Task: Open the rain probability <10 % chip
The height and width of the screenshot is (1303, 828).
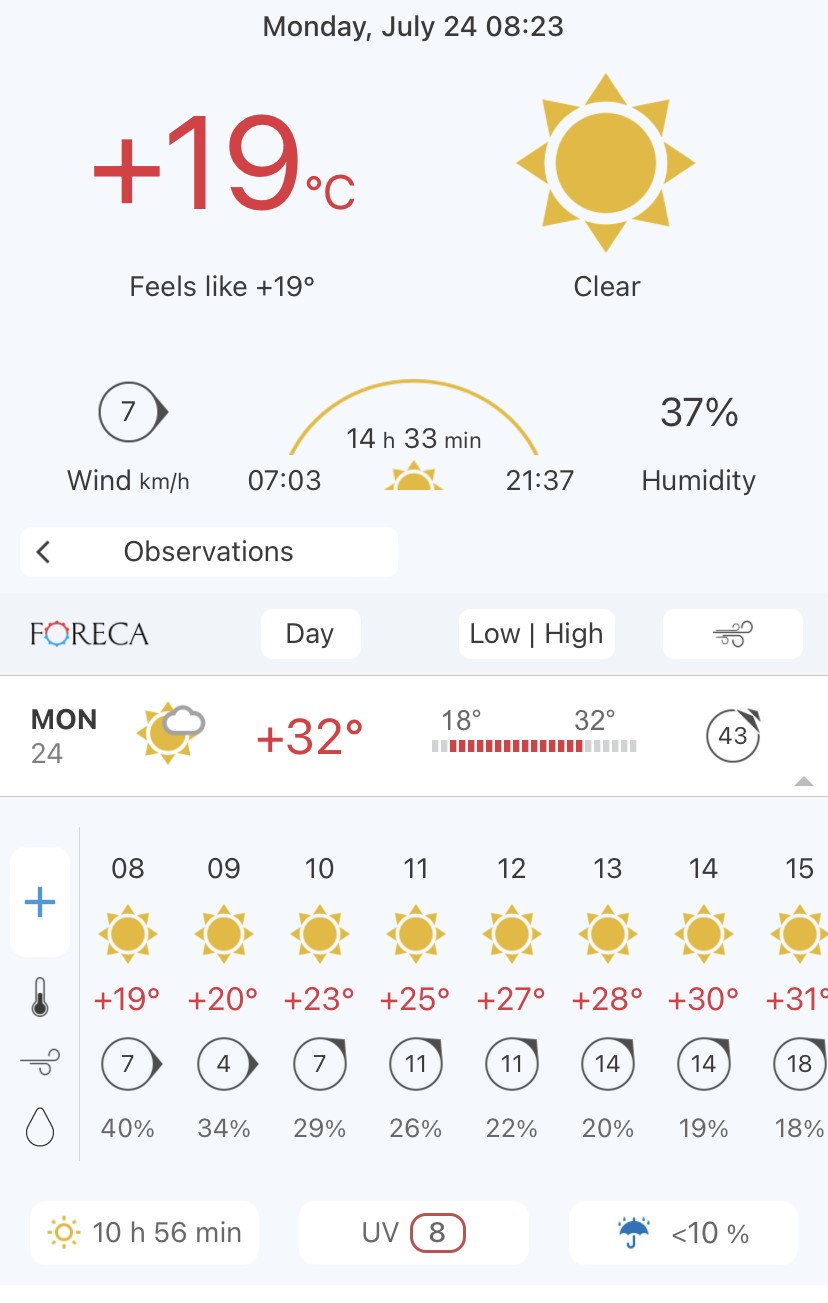Action: [x=683, y=1233]
